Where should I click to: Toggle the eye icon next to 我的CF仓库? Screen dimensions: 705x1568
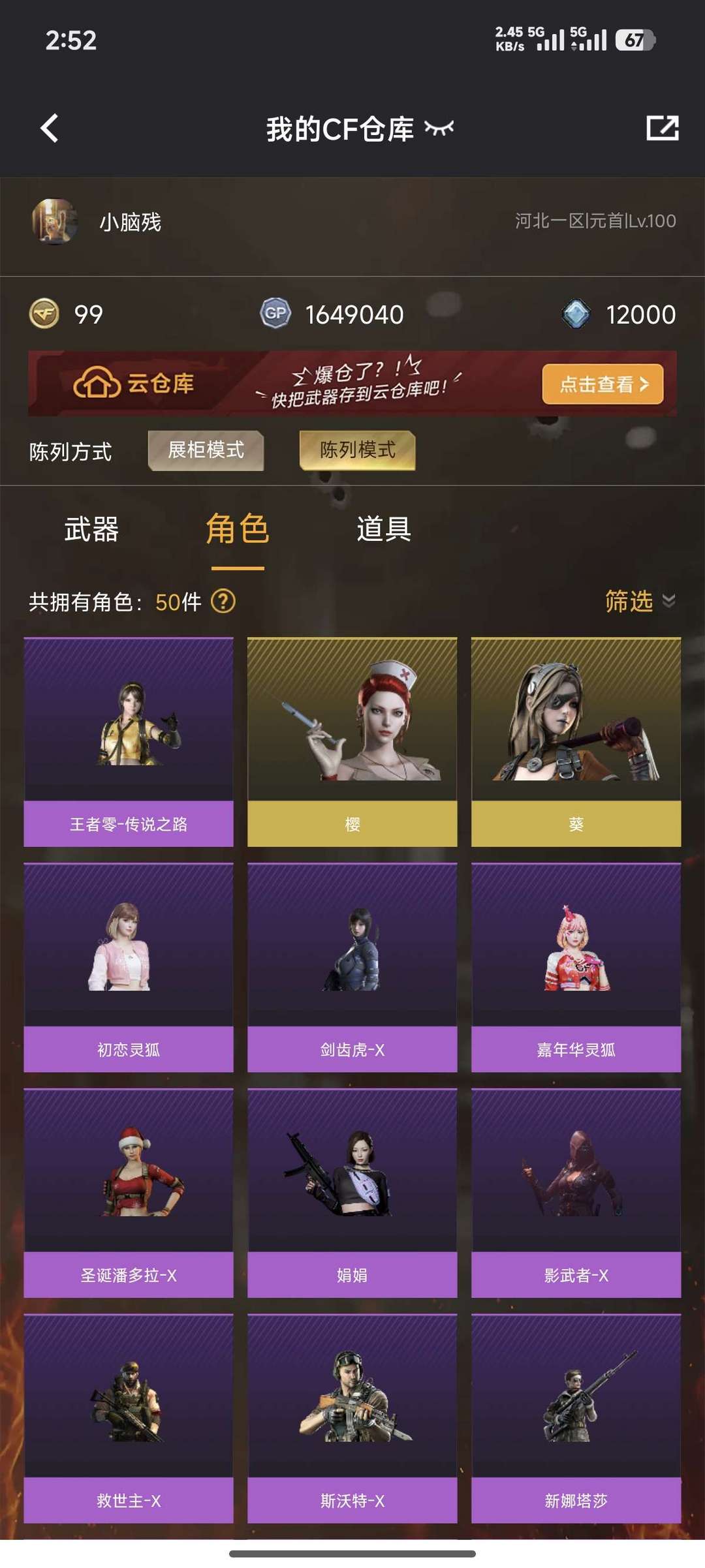click(x=439, y=128)
